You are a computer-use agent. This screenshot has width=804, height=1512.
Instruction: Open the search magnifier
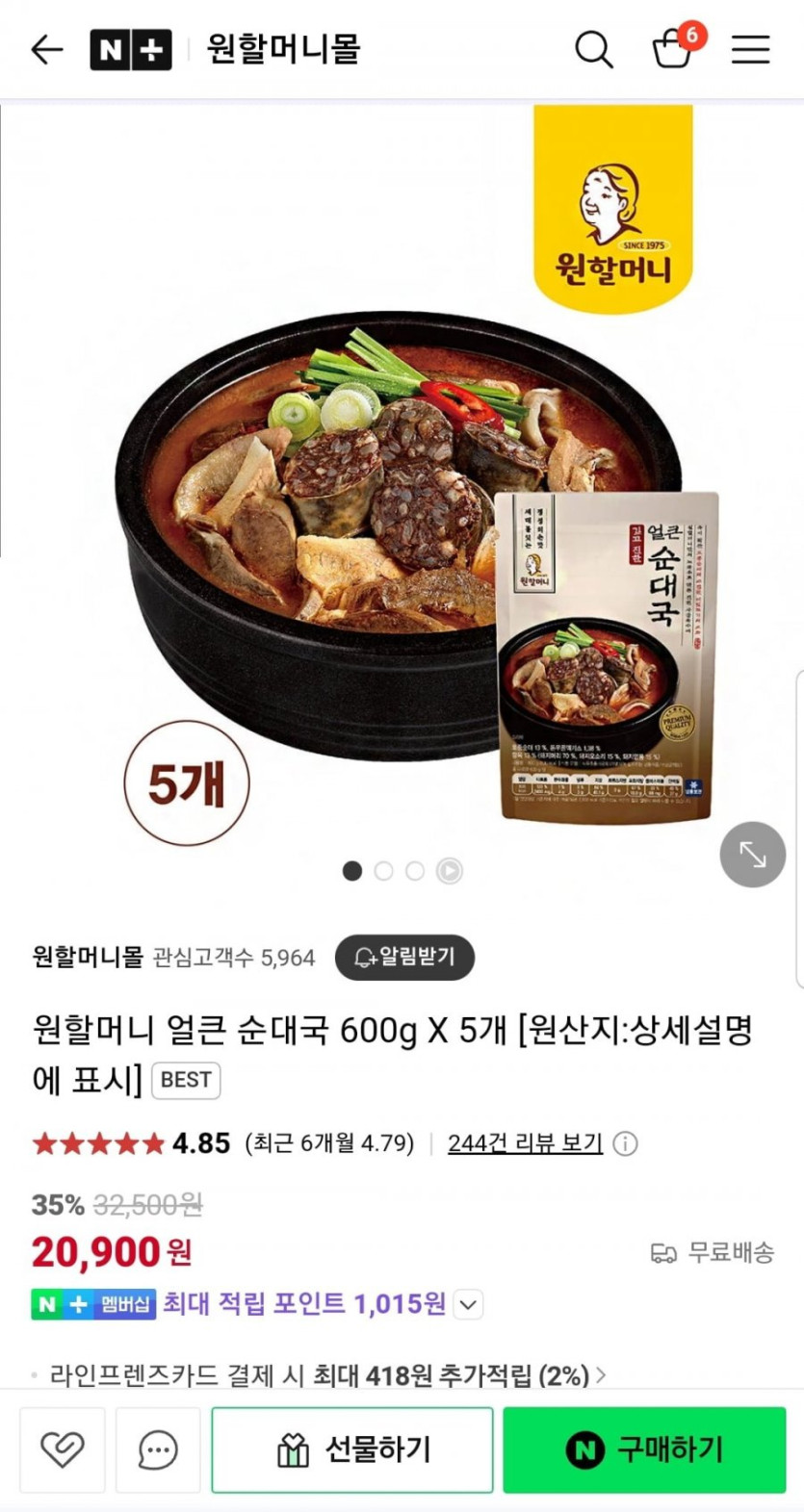tap(593, 49)
